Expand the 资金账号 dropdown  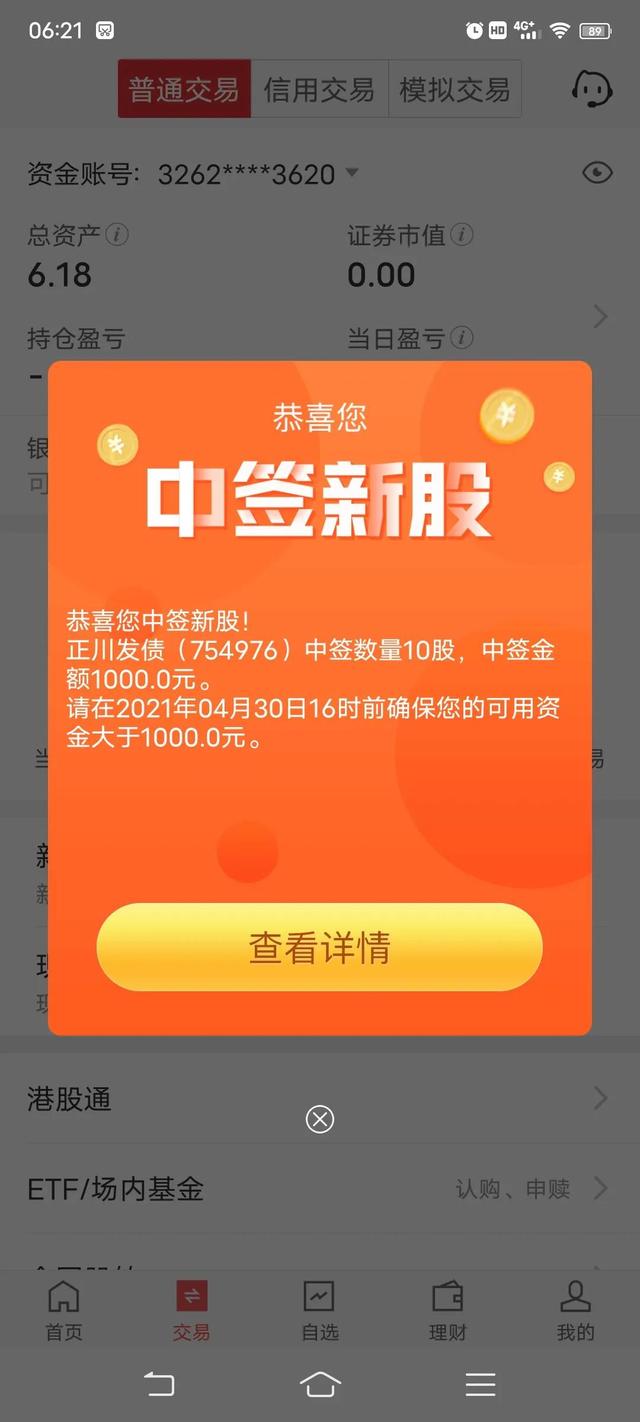(352, 173)
